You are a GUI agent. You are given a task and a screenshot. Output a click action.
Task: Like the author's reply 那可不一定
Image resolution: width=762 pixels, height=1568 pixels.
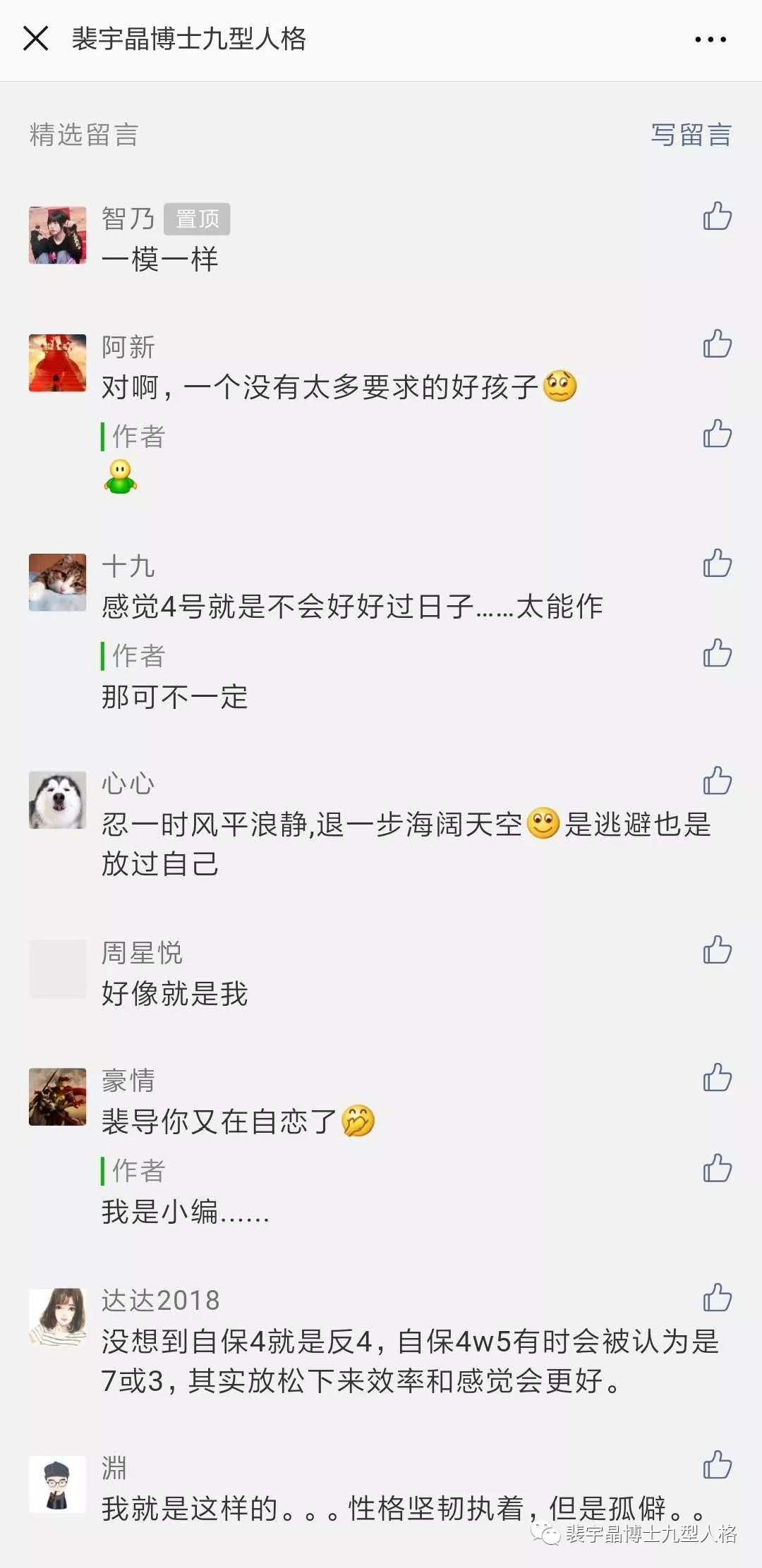click(x=717, y=653)
